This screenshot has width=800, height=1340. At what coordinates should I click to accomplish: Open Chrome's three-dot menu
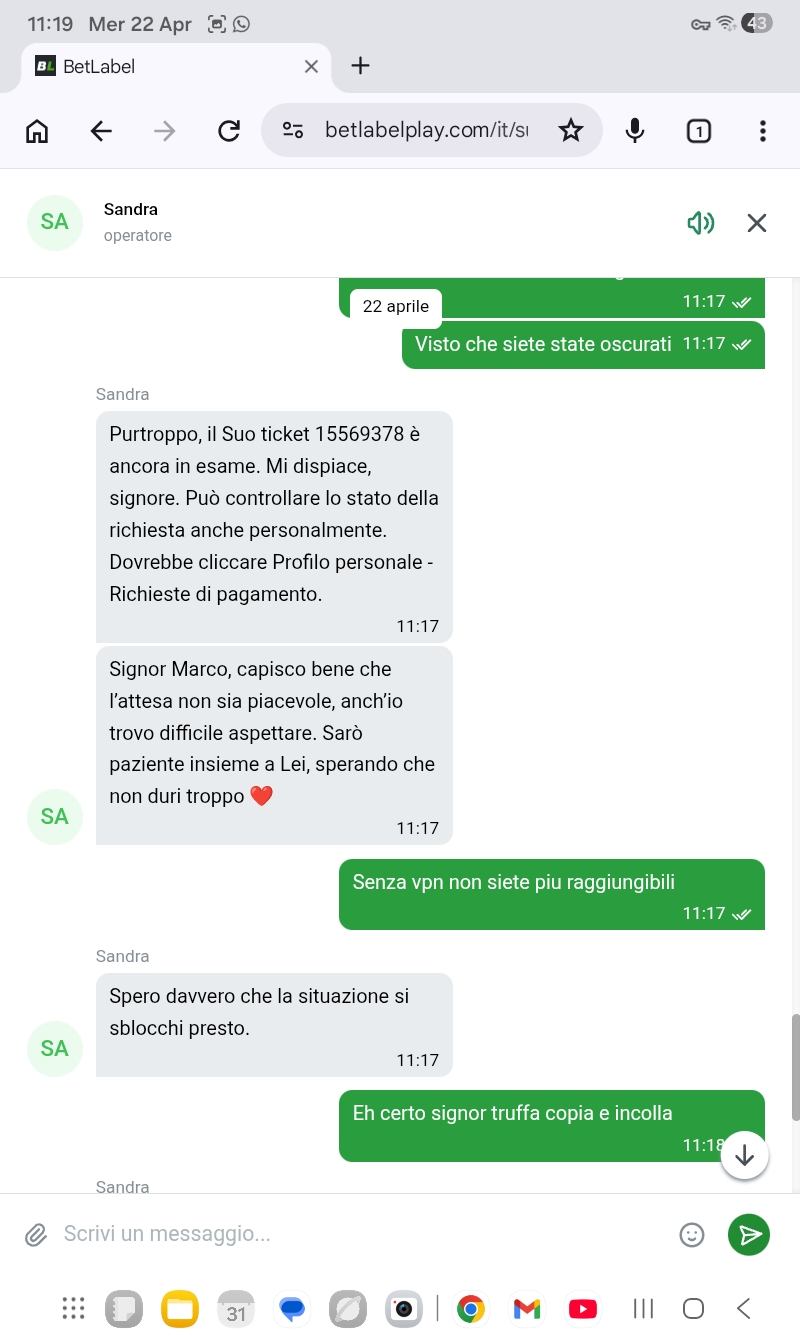point(762,131)
